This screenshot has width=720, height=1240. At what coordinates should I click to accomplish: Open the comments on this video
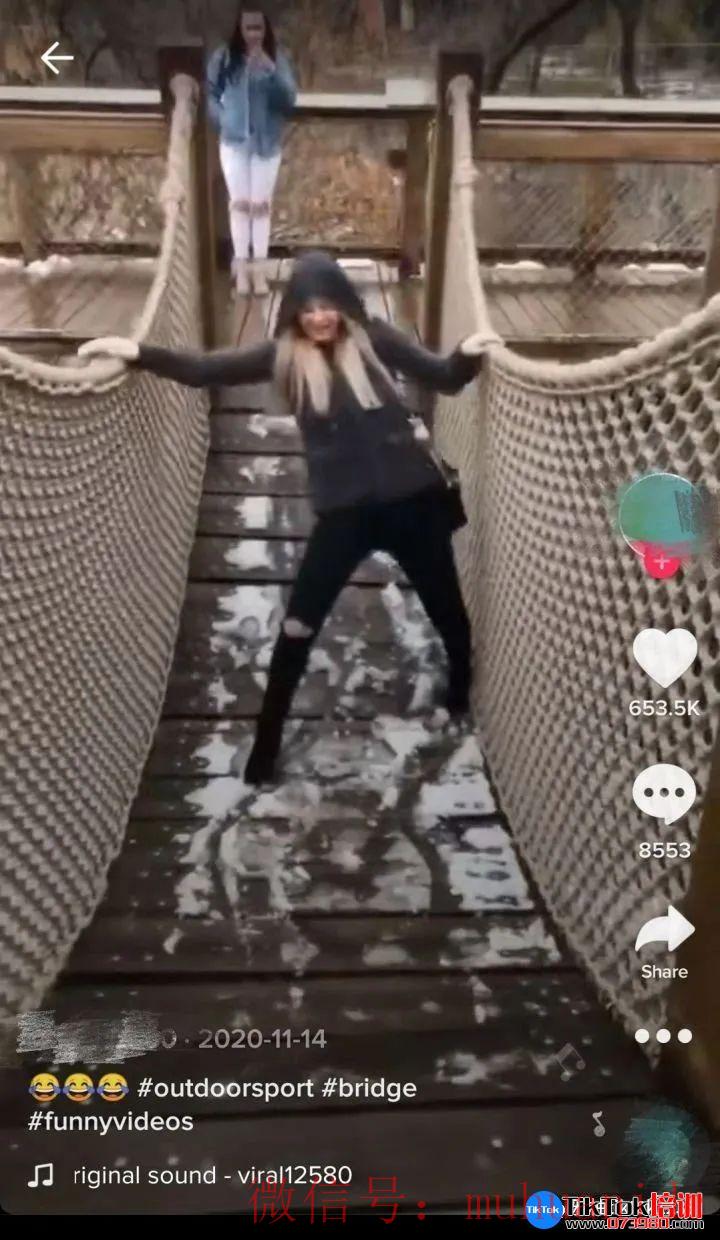664,795
